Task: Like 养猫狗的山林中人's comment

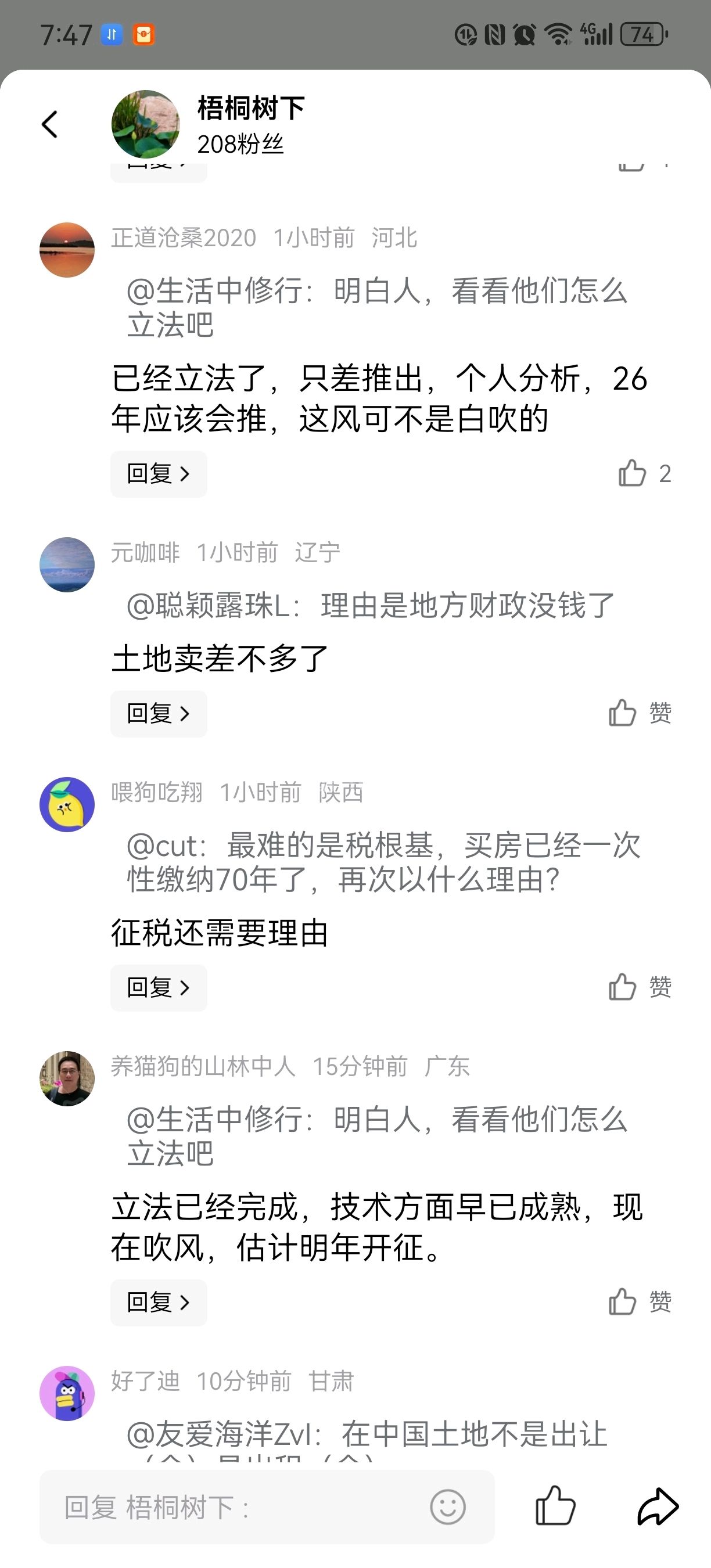Action: [623, 1302]
